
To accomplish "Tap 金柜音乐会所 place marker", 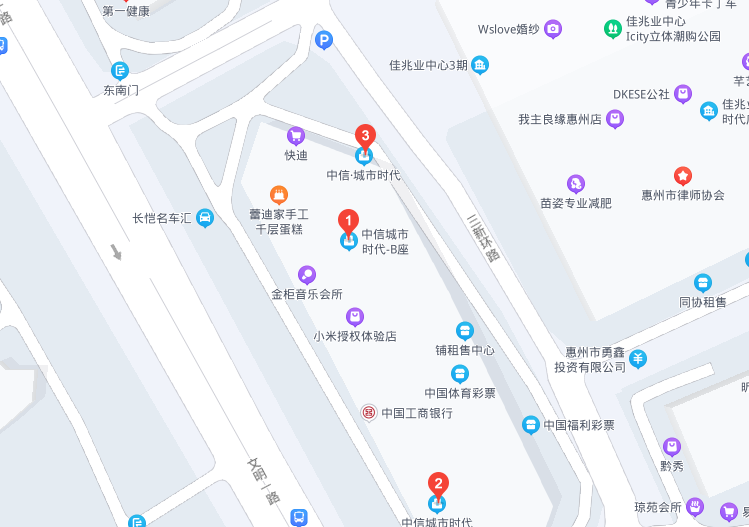I will [307, 274].
